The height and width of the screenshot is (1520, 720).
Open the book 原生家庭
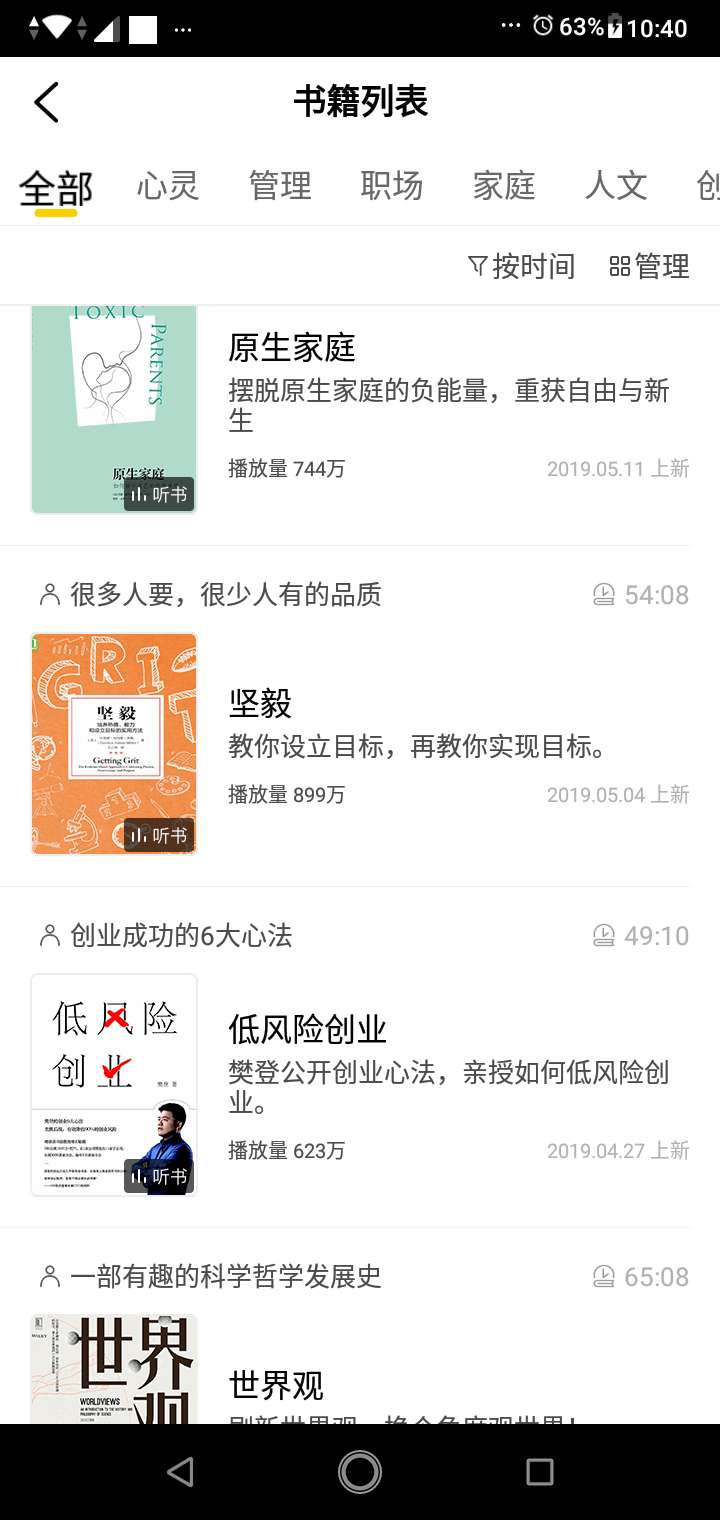point(292,348)
